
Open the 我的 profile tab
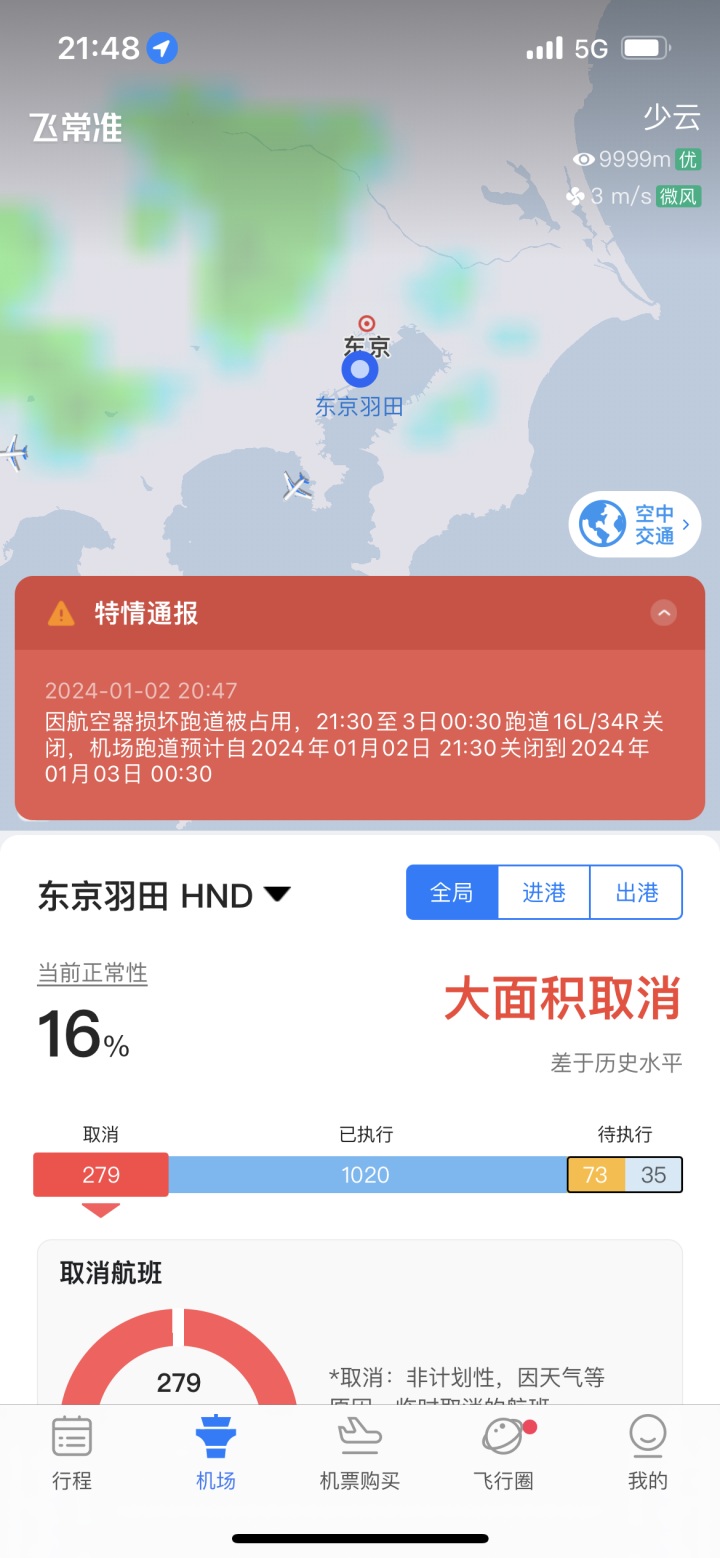[x=647, y=1453]
